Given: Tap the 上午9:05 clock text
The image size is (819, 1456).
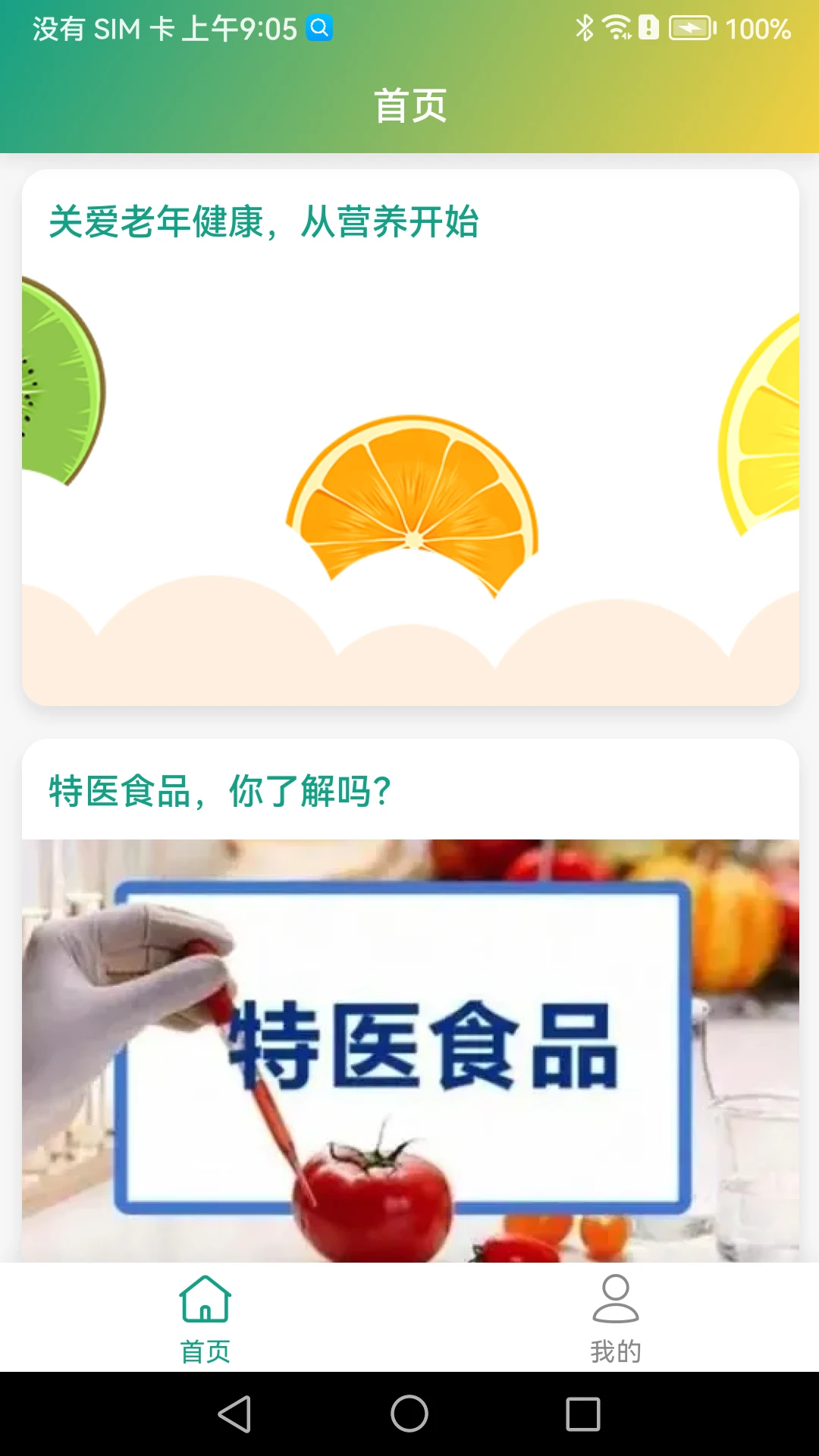Looking at the screenshot, I should click(244, 29).
